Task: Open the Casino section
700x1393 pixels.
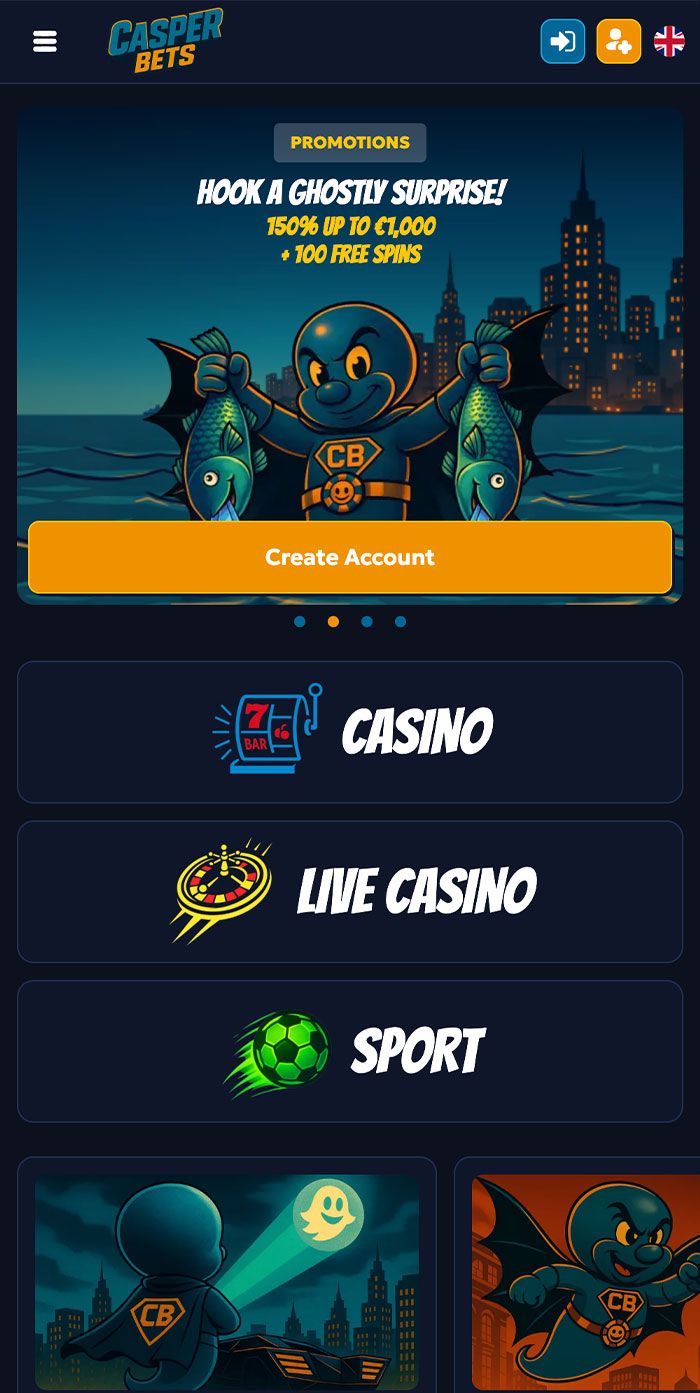Action: point(350,732)
